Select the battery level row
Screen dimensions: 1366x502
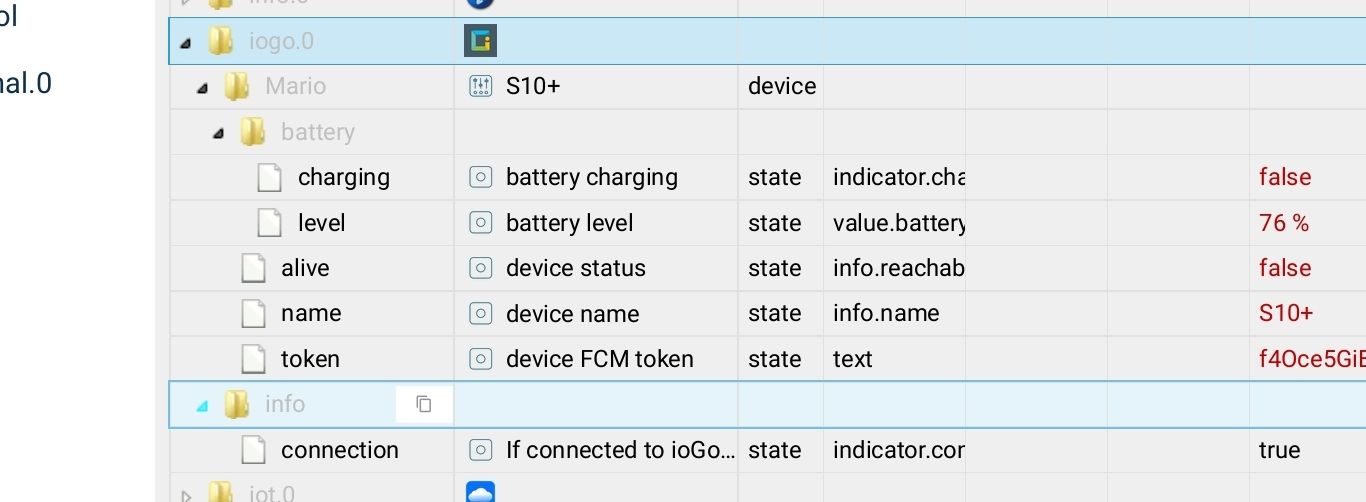[321, 223]
